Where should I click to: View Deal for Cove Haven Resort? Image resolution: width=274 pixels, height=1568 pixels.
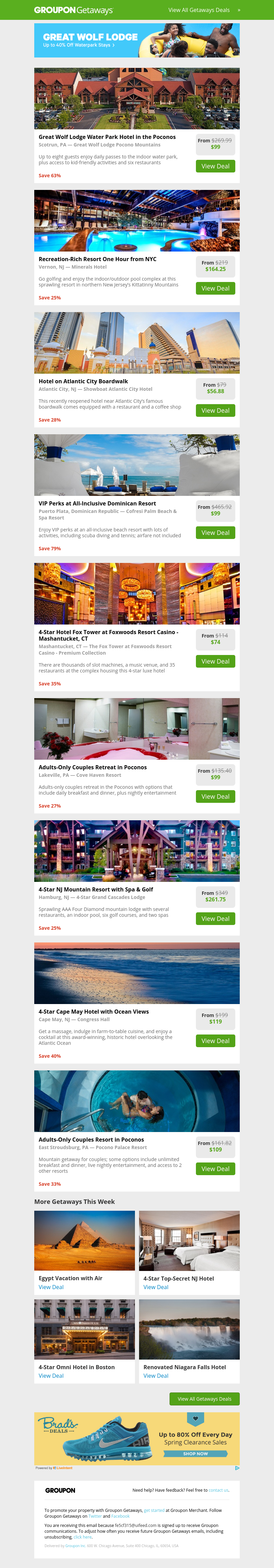tap(215, 796)
